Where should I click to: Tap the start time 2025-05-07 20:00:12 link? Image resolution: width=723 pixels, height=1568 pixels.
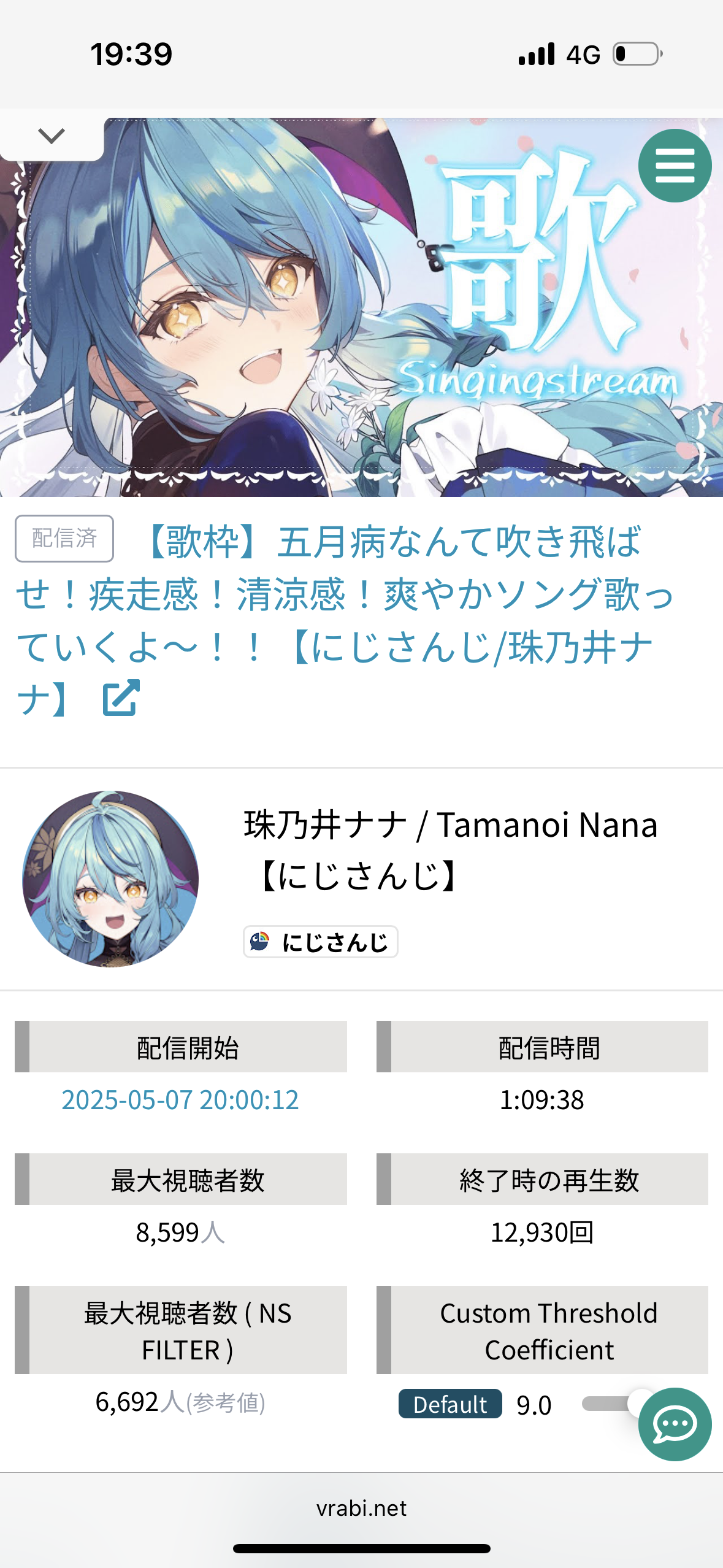point(180,1100)
